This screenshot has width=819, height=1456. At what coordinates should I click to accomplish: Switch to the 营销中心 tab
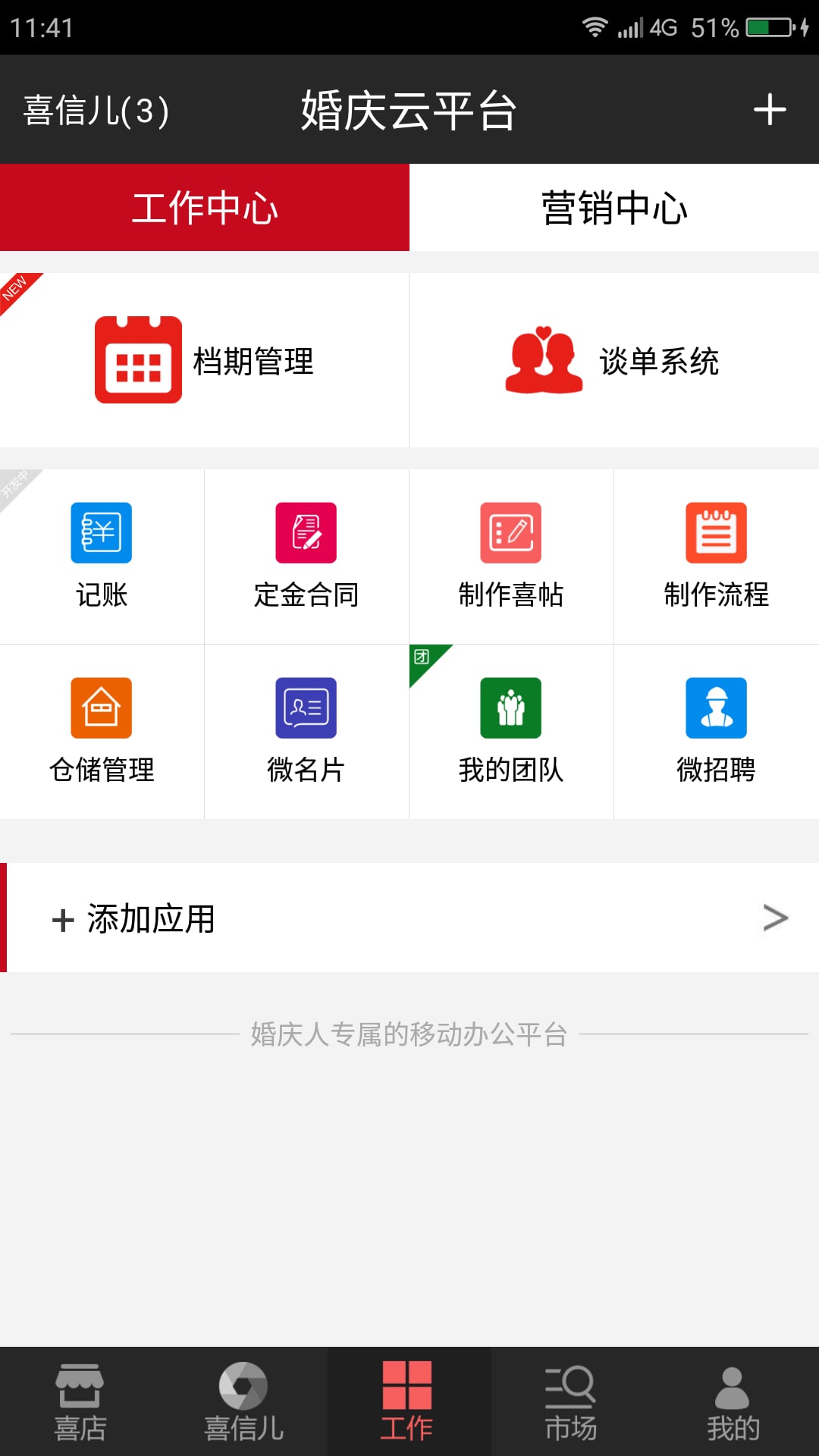[x=614, y=207]
